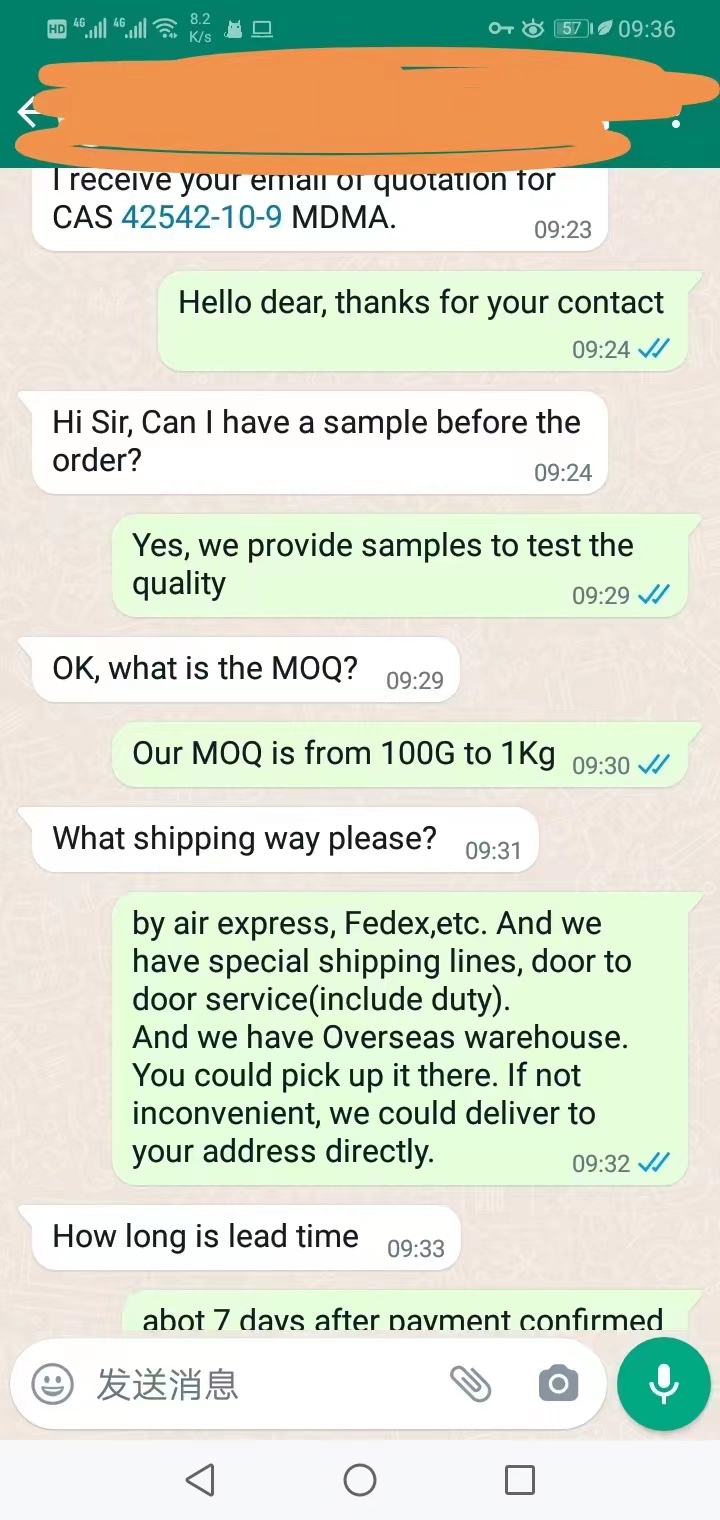Record a voice message with the microphone
Screen dimensions: 720x1520
tap(663, 1385)
